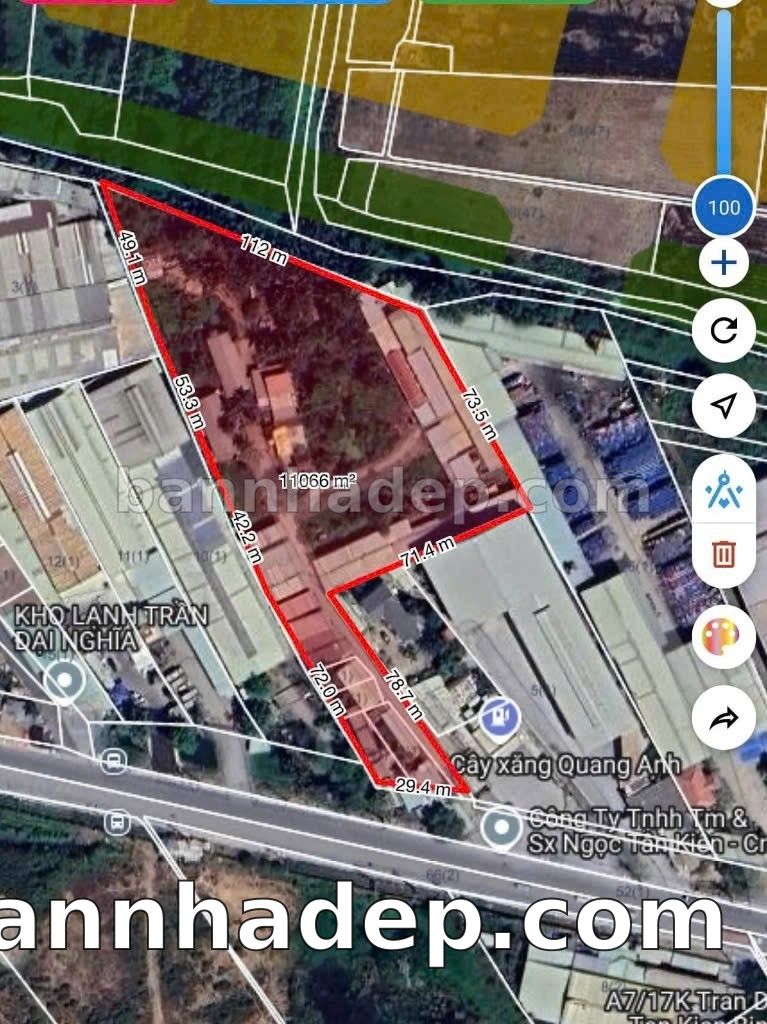Tap the Công Ty Tnhh Ngọc Tân Kiên marker
The height and width of the screenshot is (1024, 767).
(501, 827)
